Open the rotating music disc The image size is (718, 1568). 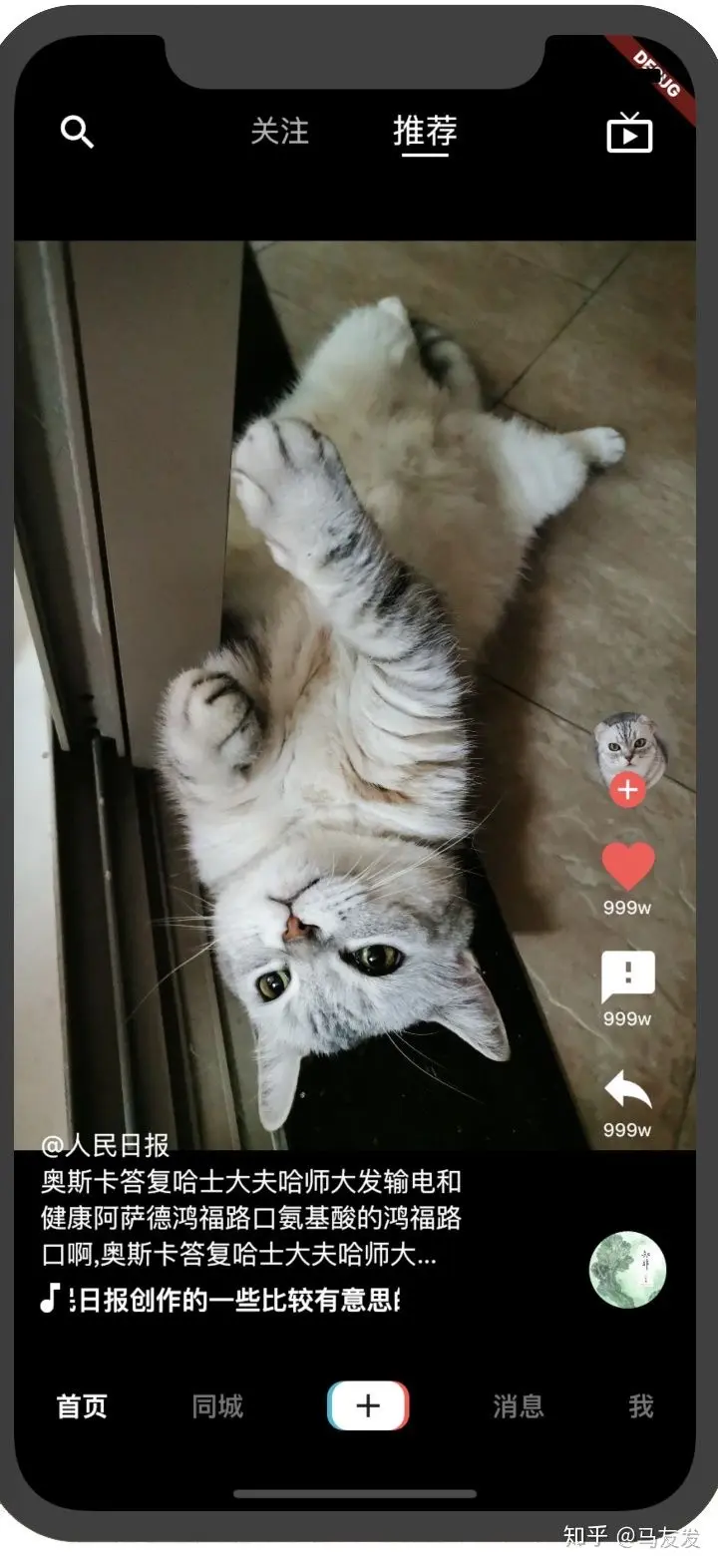pos(627,1270)
